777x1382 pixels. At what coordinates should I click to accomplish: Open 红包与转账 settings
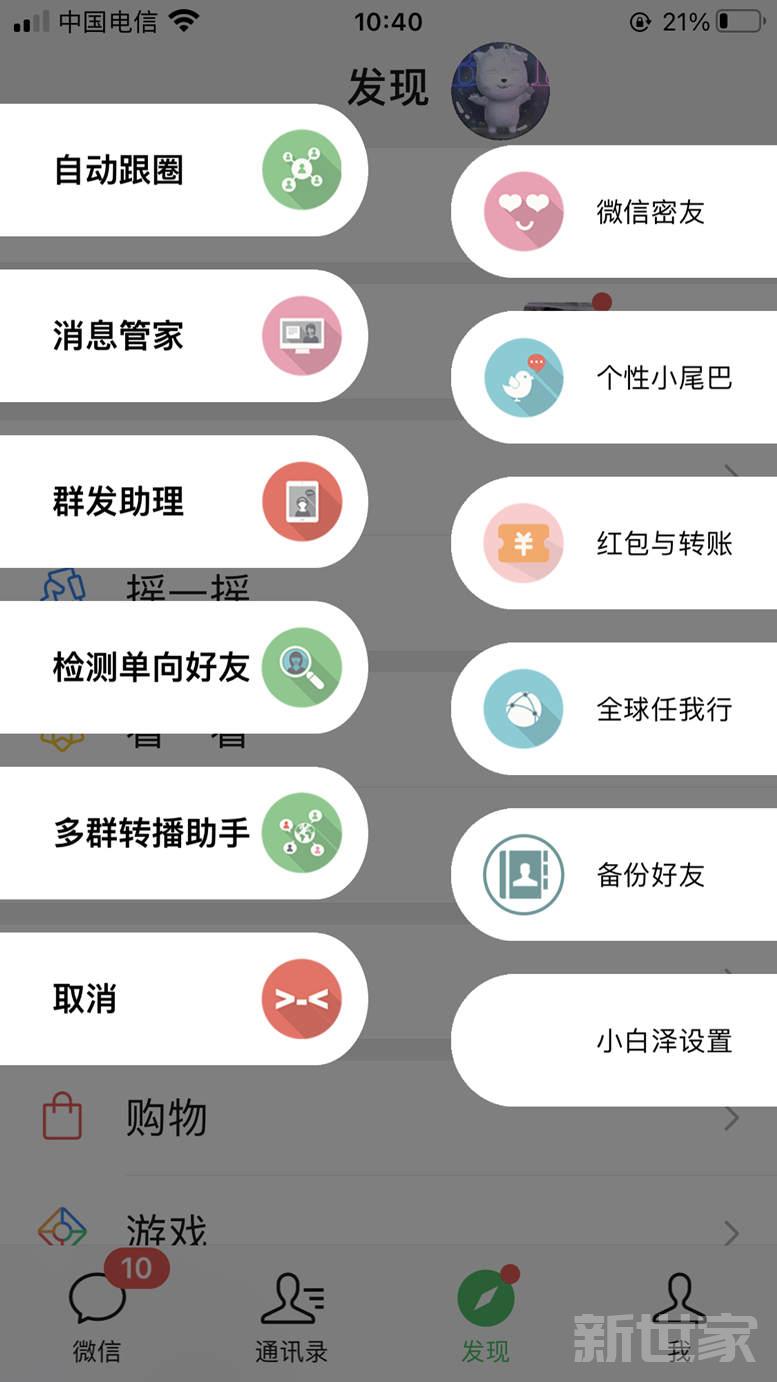(614, 543)
